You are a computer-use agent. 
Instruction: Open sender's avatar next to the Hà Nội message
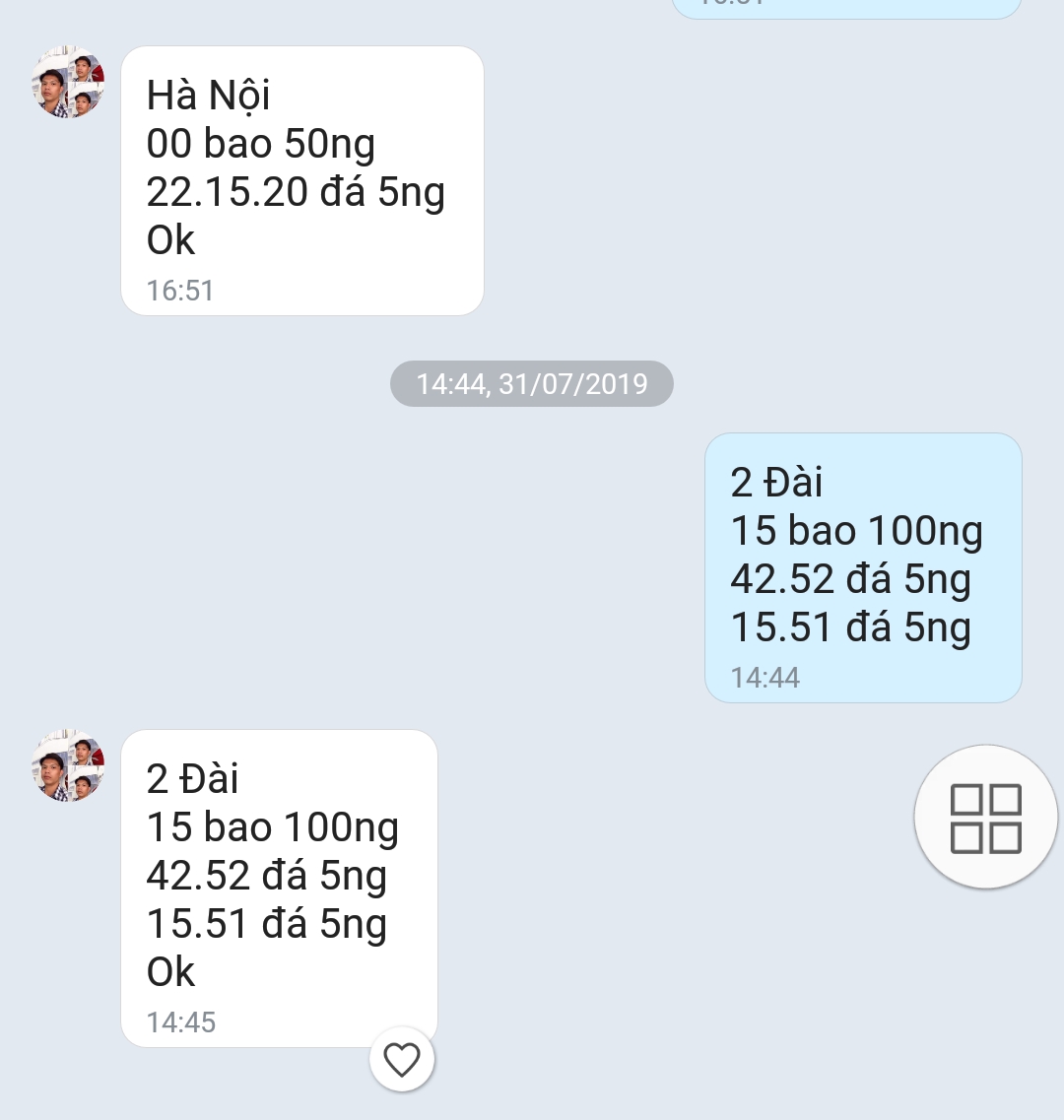pyautogui.click(x=68, y=82)
